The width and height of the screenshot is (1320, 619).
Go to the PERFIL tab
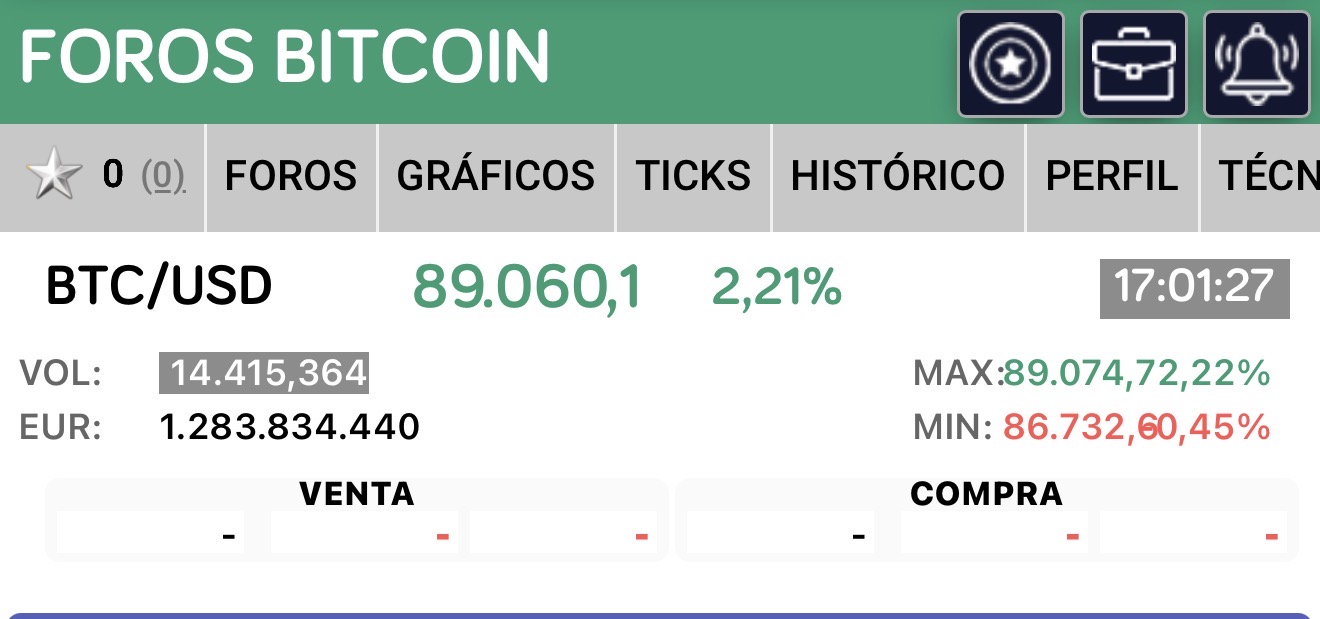[x=1111, y=177]
